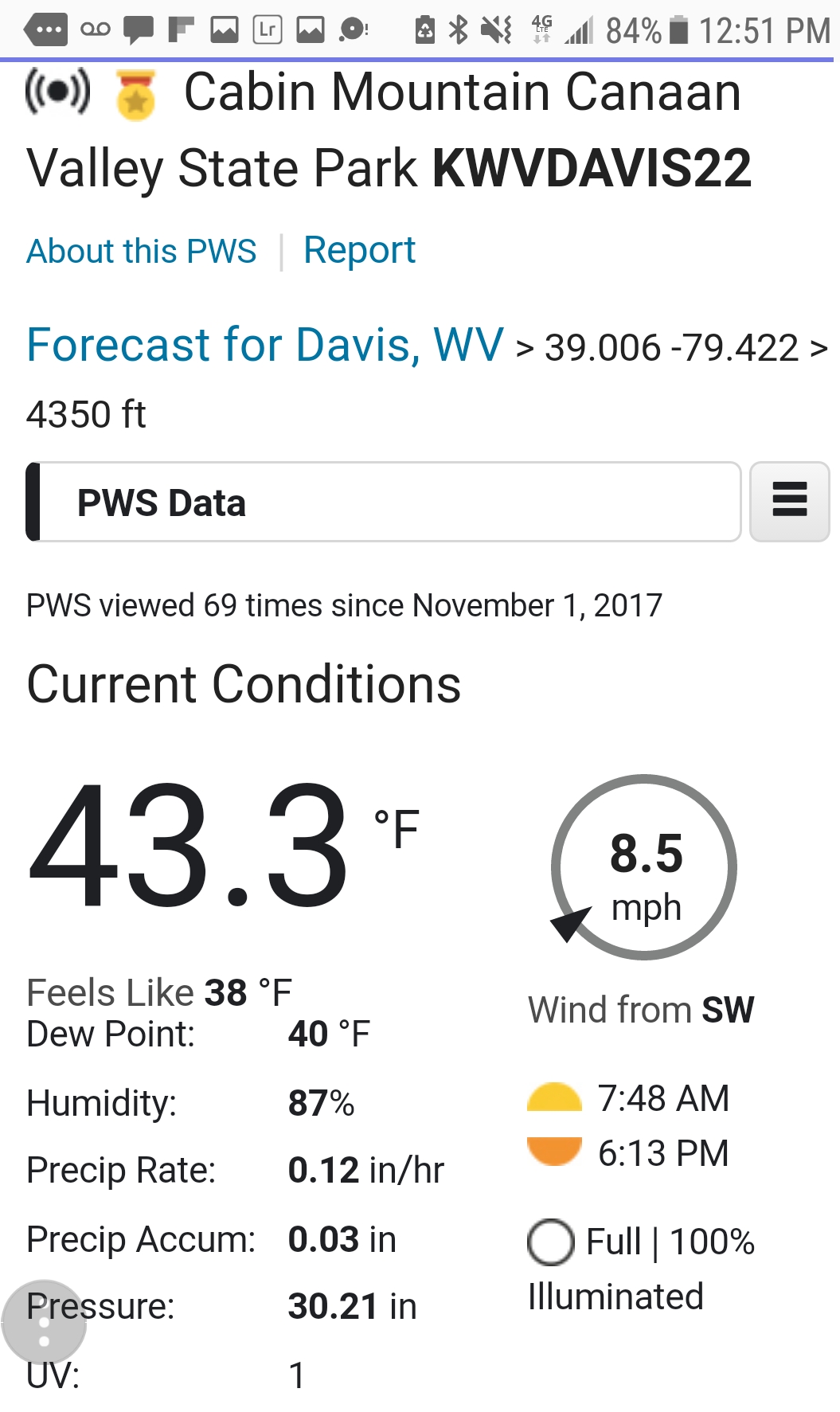Tap the Report link

[359, 252]
